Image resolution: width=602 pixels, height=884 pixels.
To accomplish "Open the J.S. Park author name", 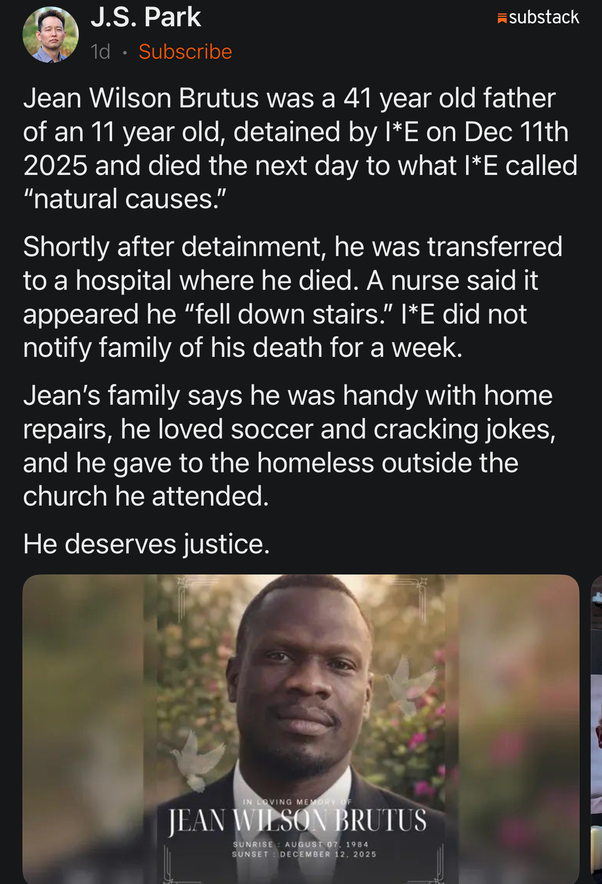I will 145,17.
